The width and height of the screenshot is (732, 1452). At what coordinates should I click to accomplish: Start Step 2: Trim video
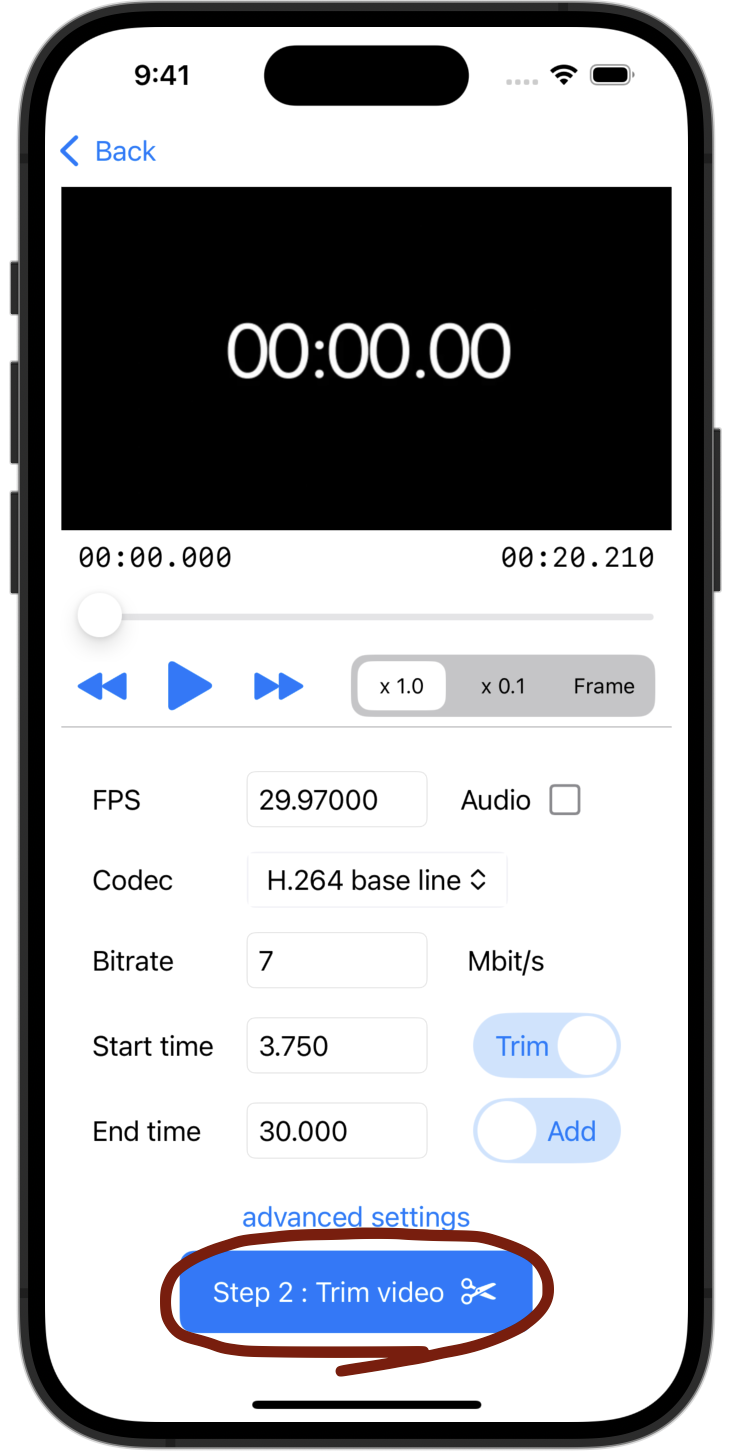355,1292
